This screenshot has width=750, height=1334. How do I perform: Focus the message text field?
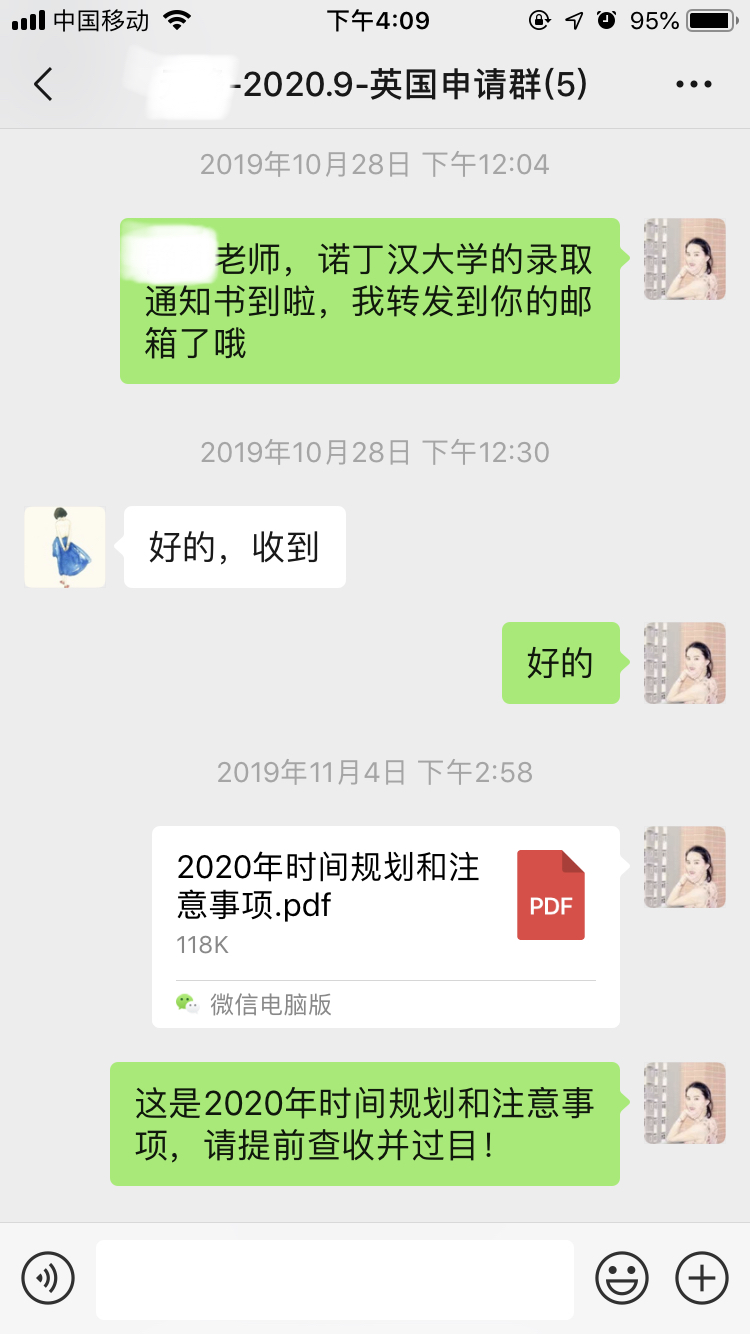334,1278
